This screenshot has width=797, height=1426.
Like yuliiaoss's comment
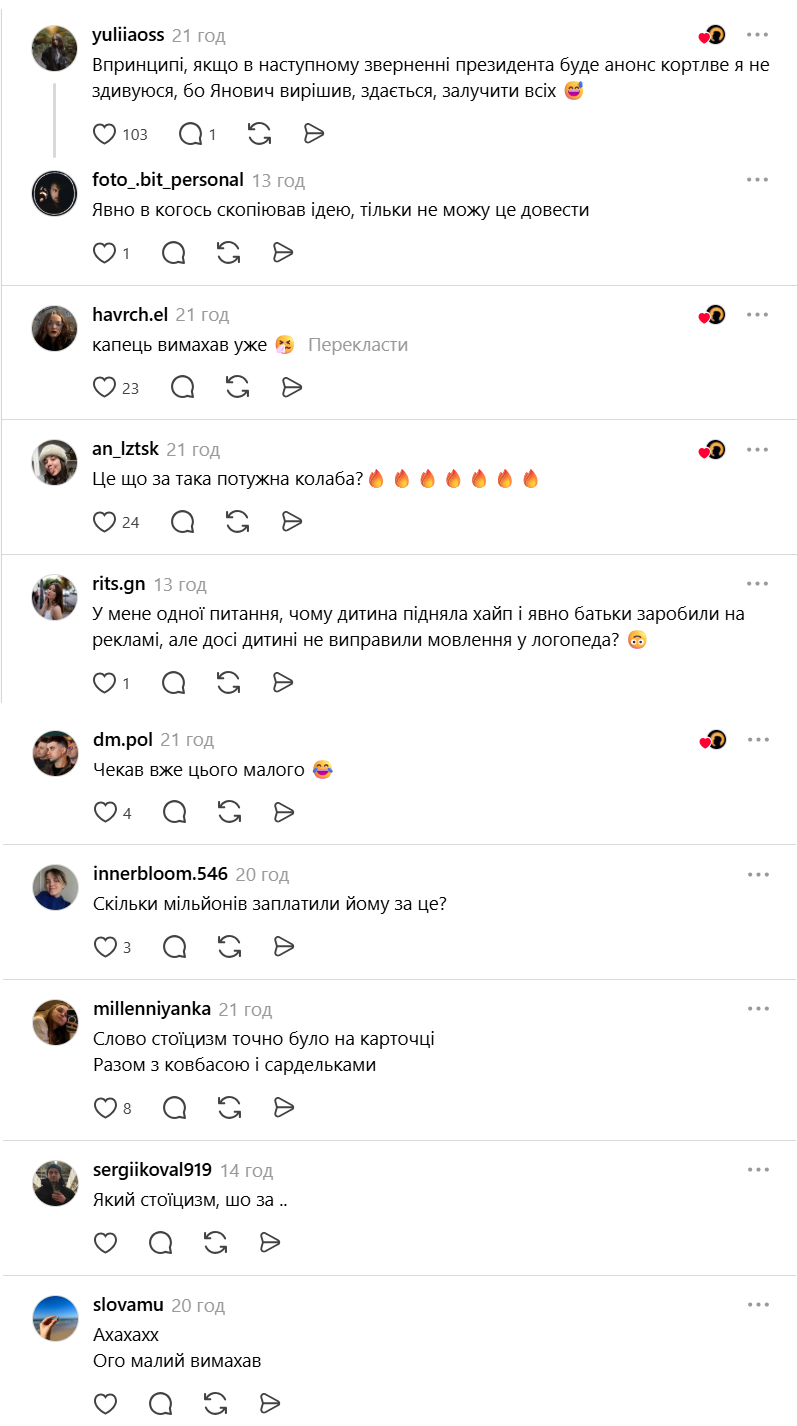point(105,134)
